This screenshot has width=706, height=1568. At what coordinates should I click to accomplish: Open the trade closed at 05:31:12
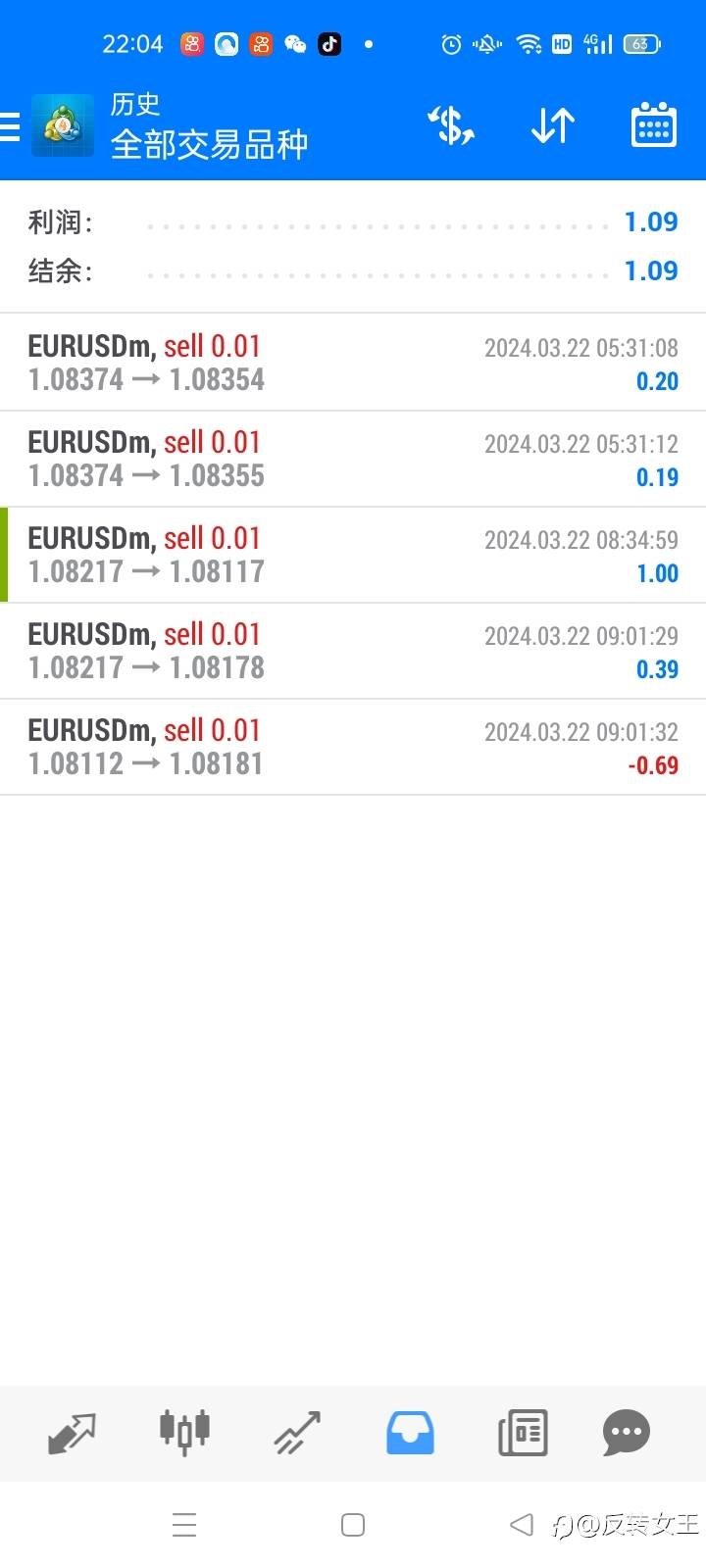click(x=353, y=459)
